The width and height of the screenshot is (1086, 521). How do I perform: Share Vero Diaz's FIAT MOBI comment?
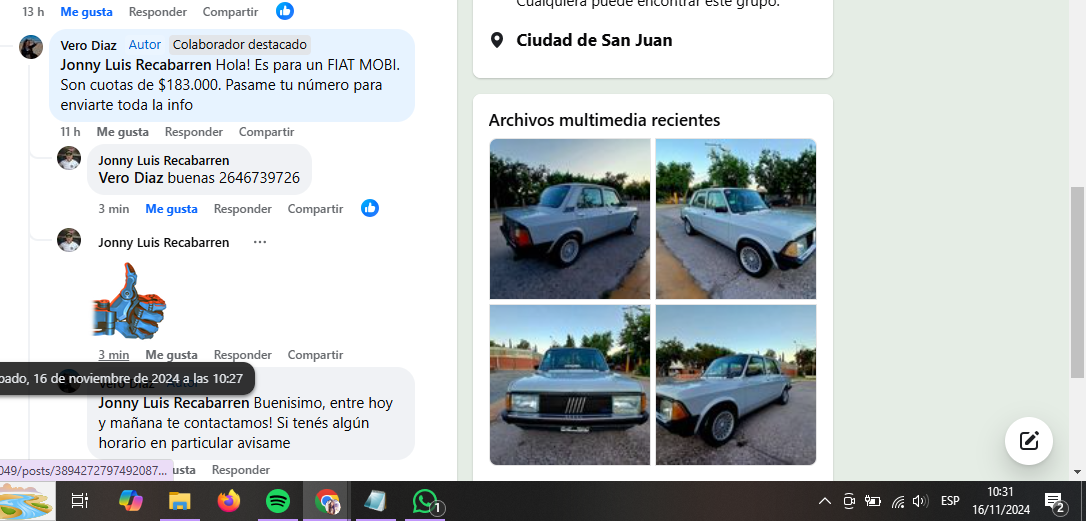266,132
